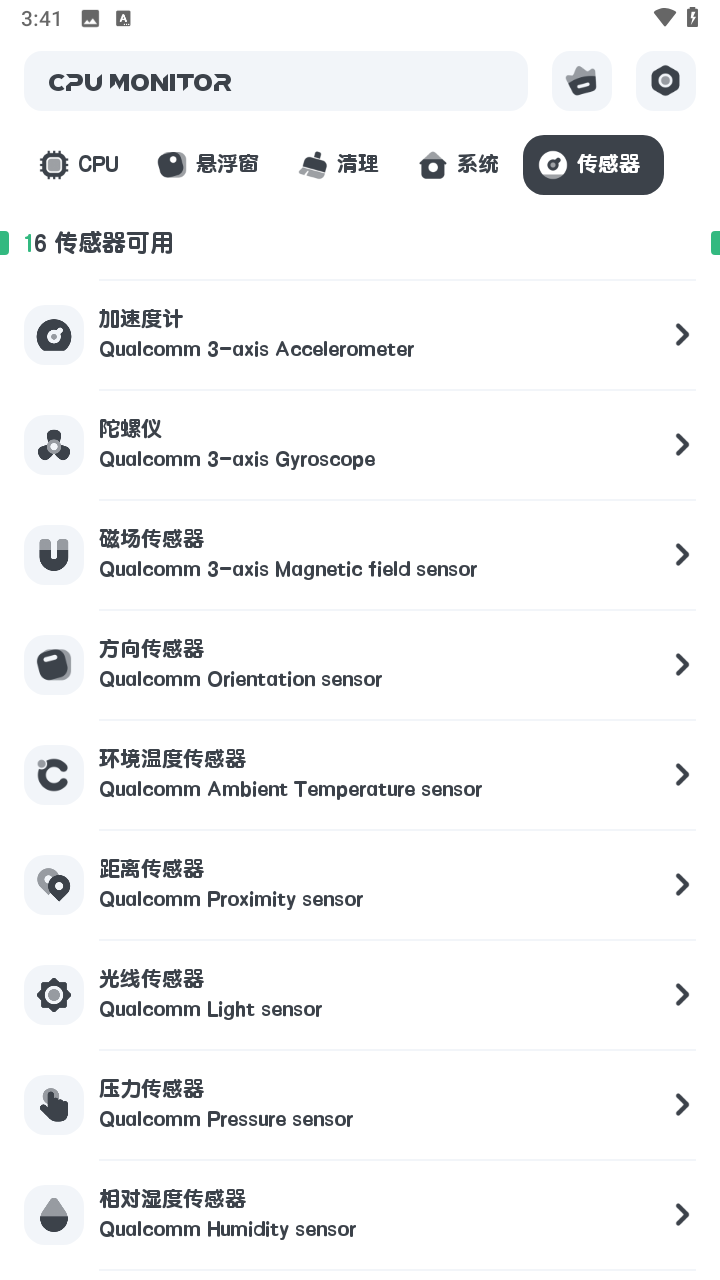Click the CPU MONITOR title banner

pos(276,81)
